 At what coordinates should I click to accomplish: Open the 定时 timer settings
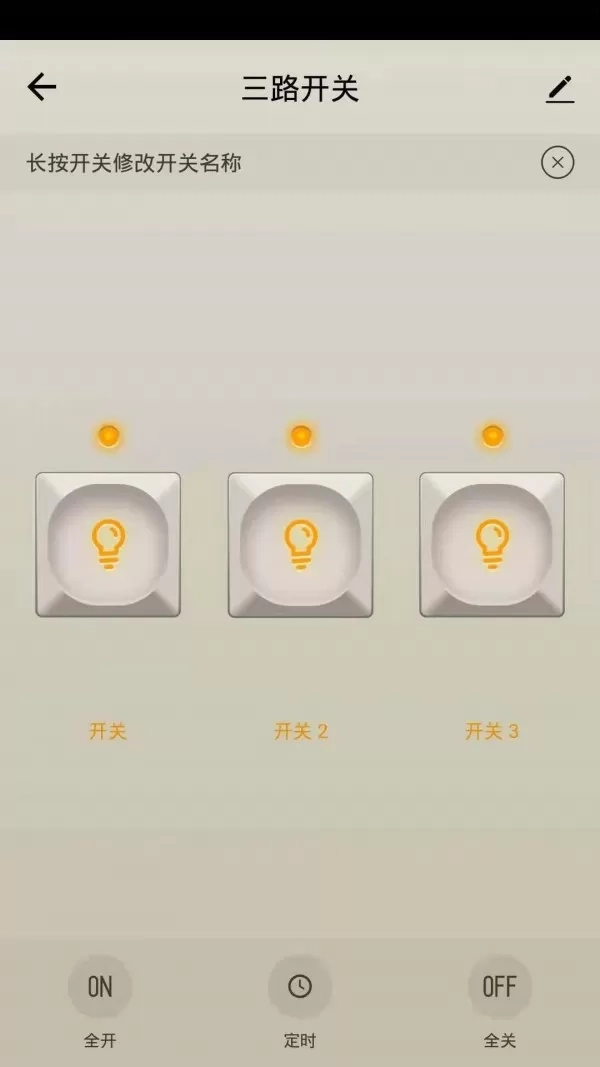300,987
